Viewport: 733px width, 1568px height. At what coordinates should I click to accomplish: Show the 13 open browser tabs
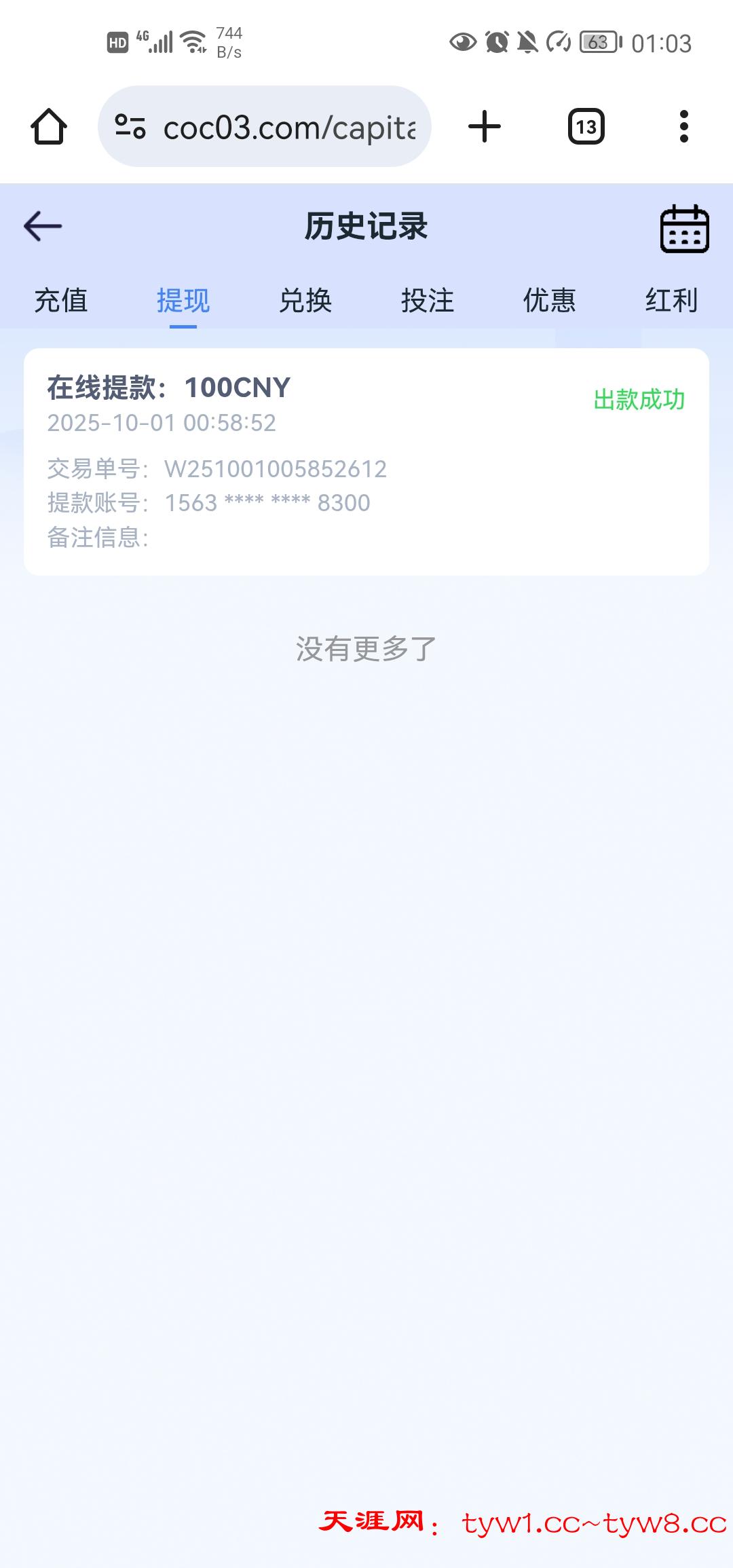tap(586, 127)
